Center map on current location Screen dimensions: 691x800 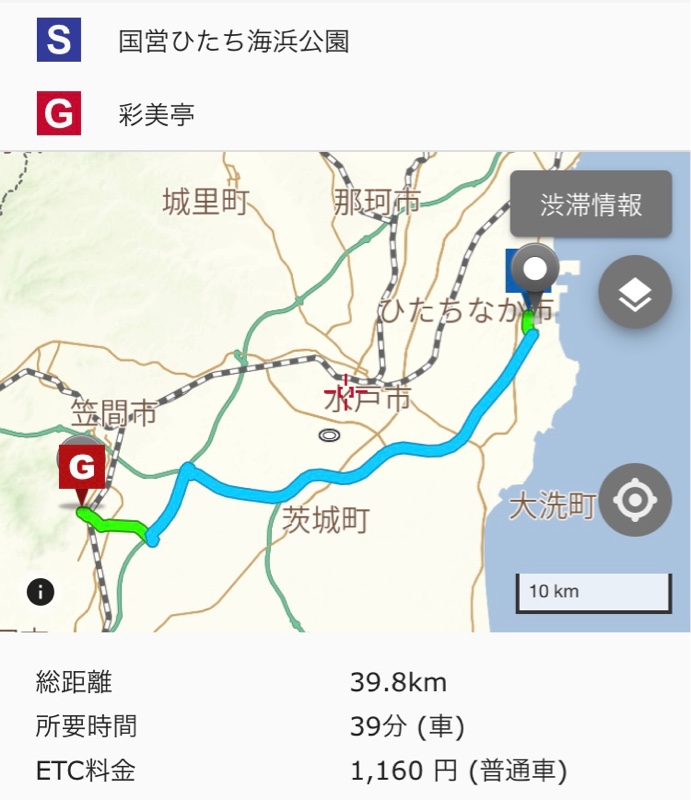[635, 499]
